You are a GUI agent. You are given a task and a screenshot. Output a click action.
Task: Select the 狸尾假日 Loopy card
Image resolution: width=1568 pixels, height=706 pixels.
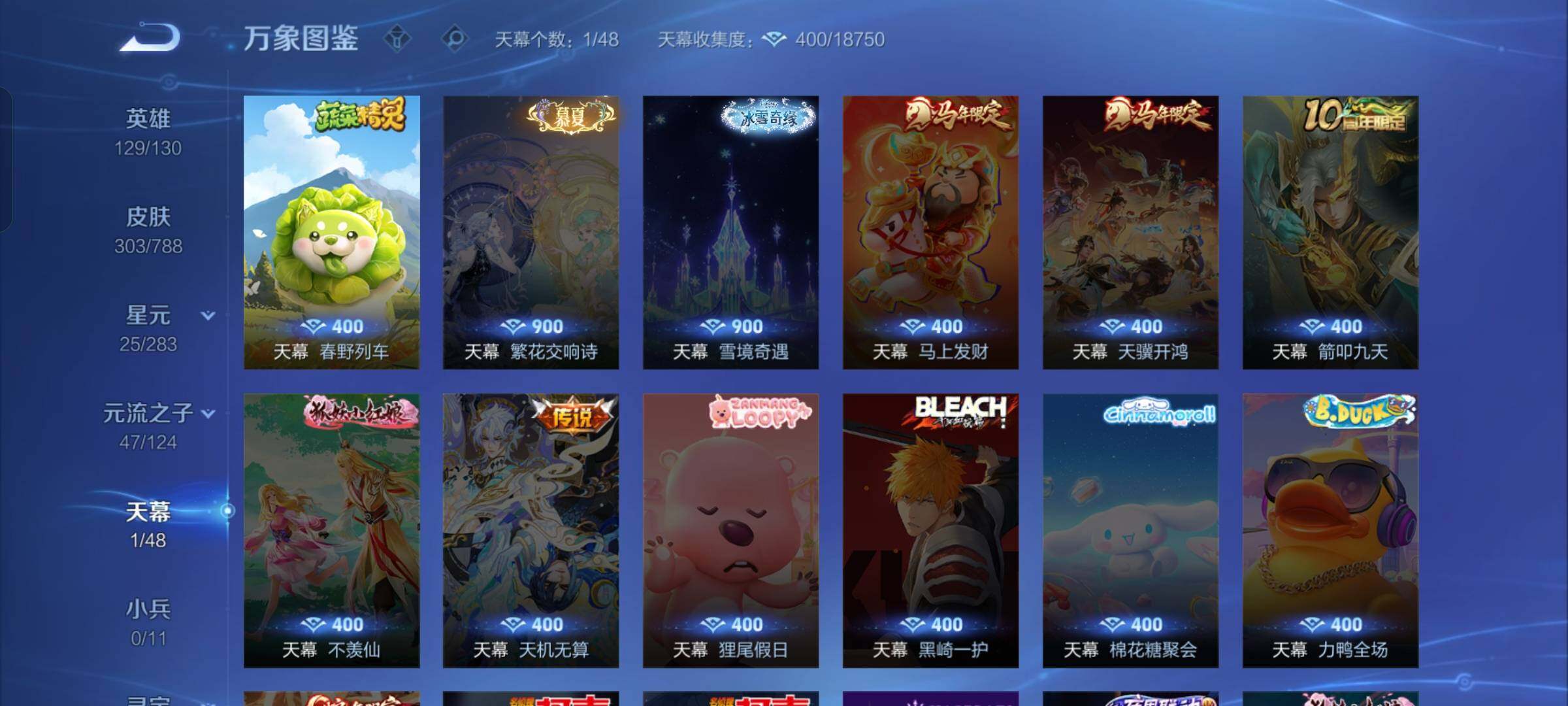click(730, 530)
